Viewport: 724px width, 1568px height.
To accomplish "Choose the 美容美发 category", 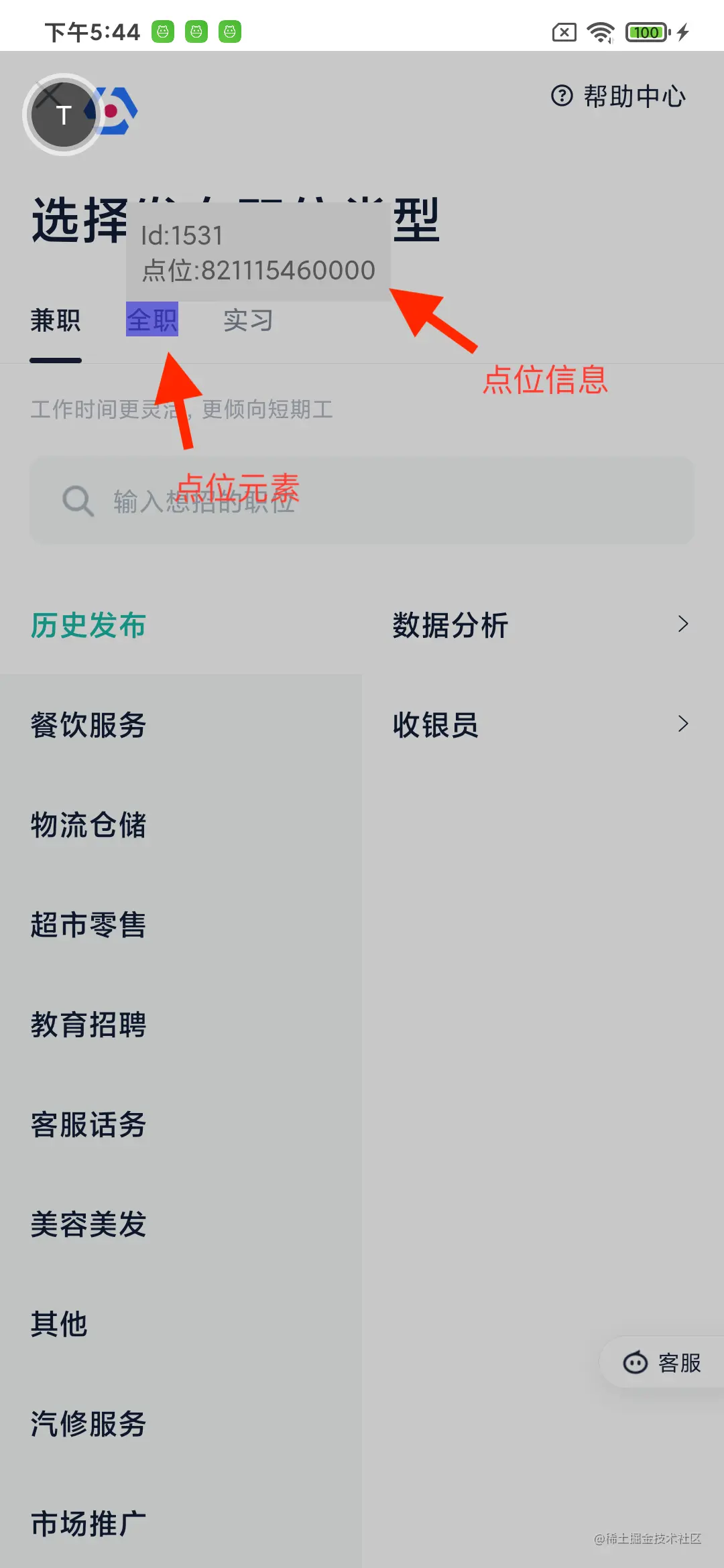I will (88, 1224).
